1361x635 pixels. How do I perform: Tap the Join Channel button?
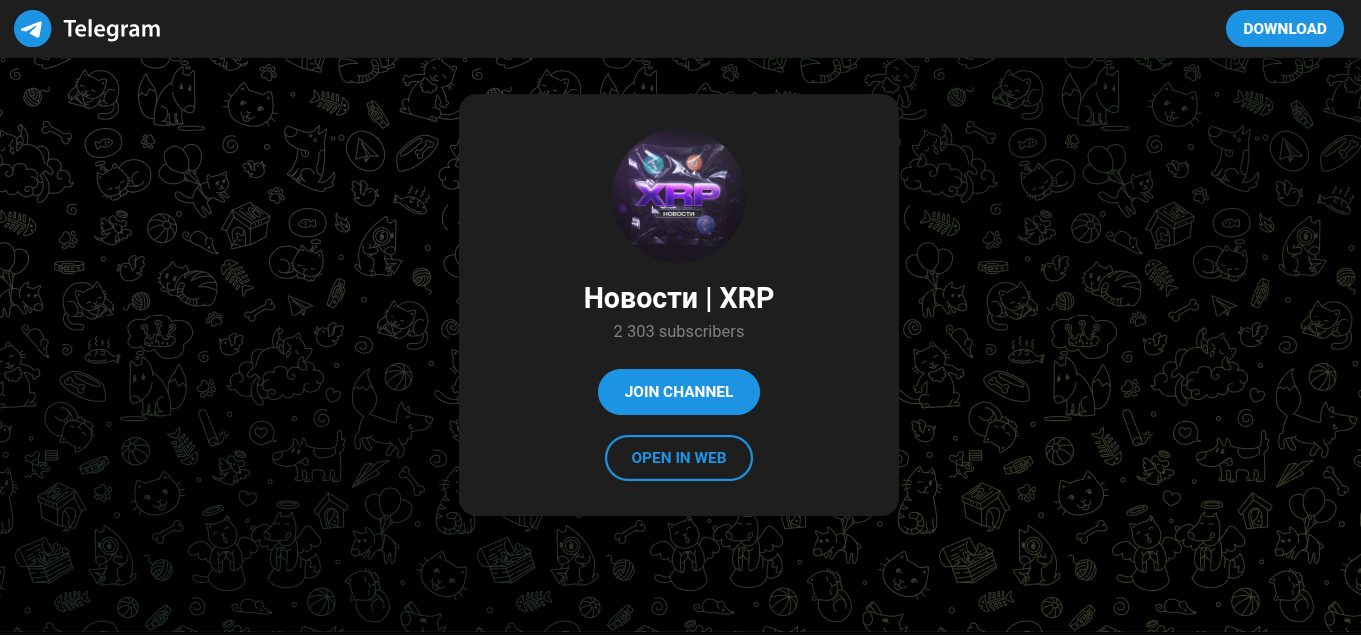click(x=678, y=392)
